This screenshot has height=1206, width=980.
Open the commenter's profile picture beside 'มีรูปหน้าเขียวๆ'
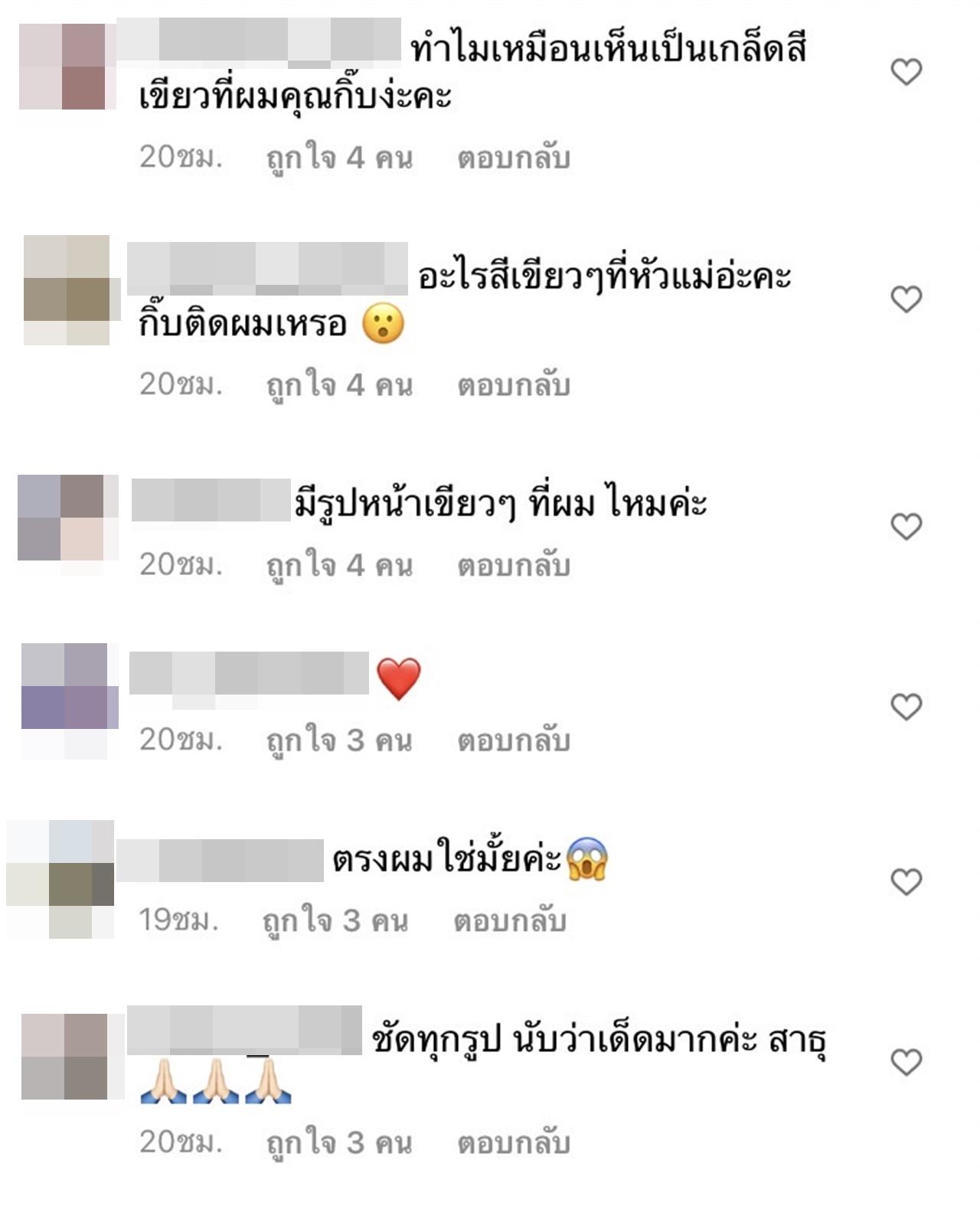(67, 518)
